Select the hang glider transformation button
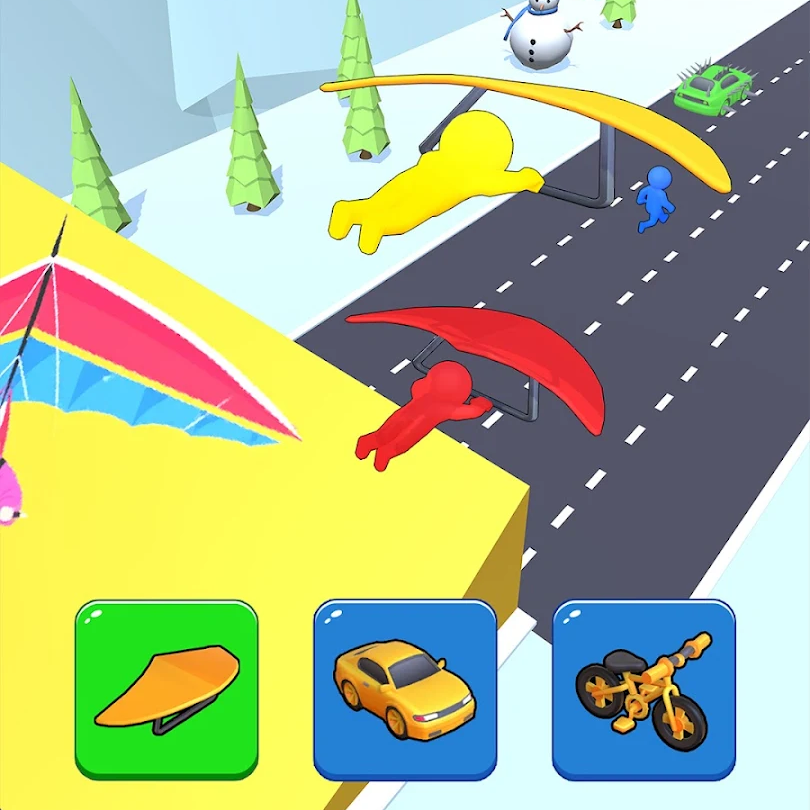This screenshot has width=810, height=810. click(x=167, y=690)
